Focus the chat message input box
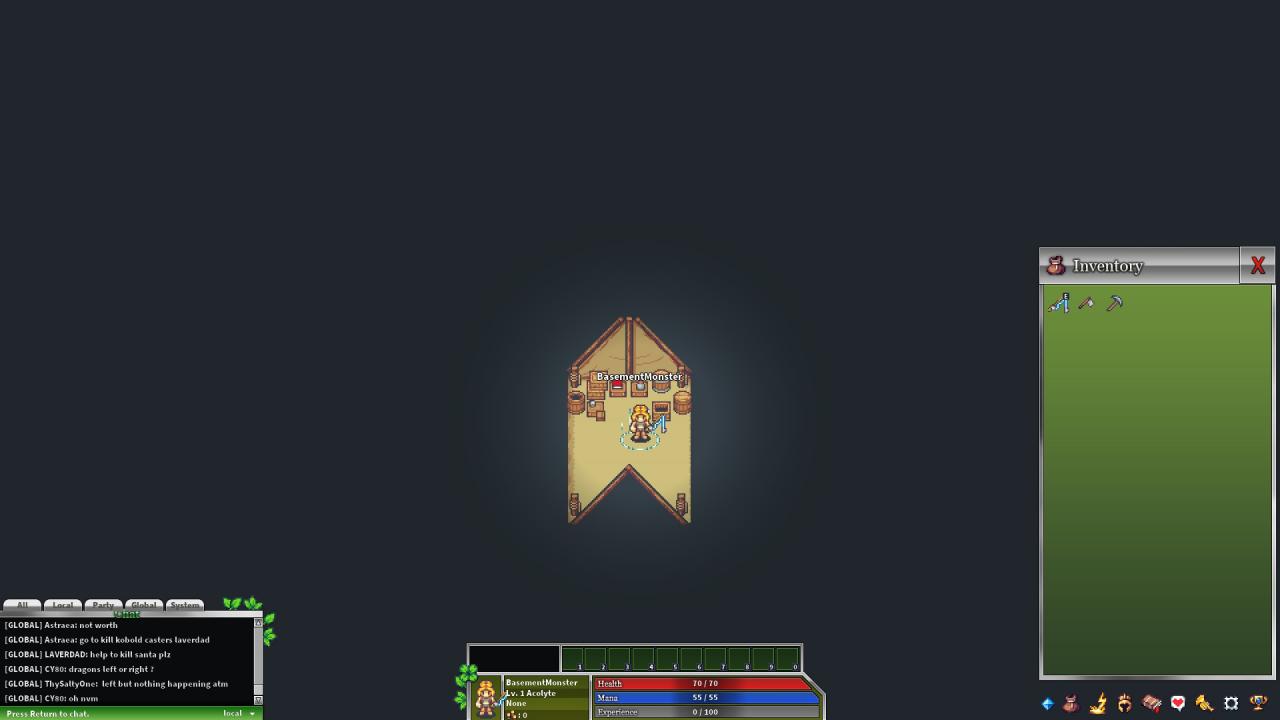This screenshot has width=1280, height=720. [x=110, y=713]
